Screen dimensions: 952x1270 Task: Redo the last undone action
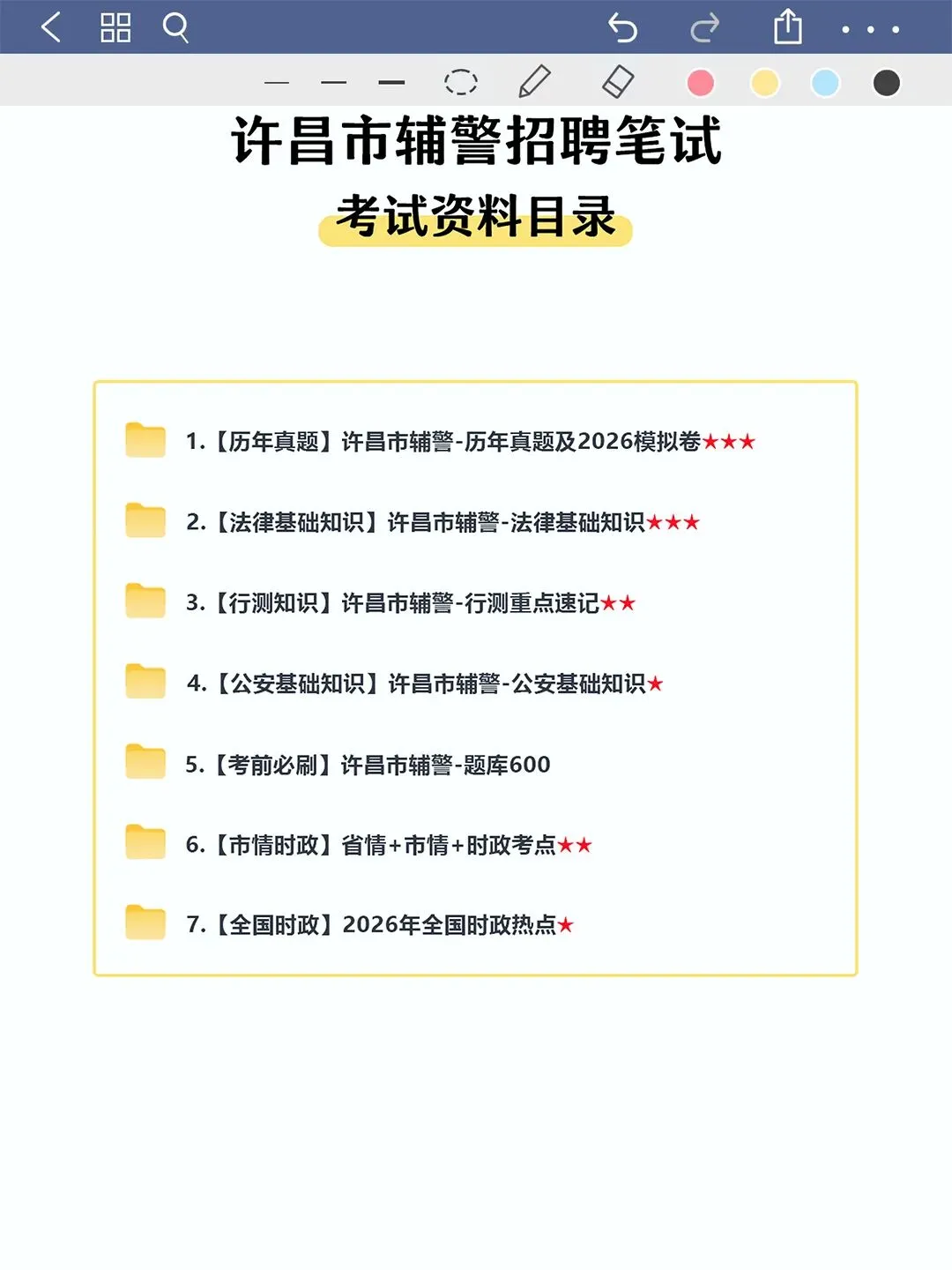point(704,27)
